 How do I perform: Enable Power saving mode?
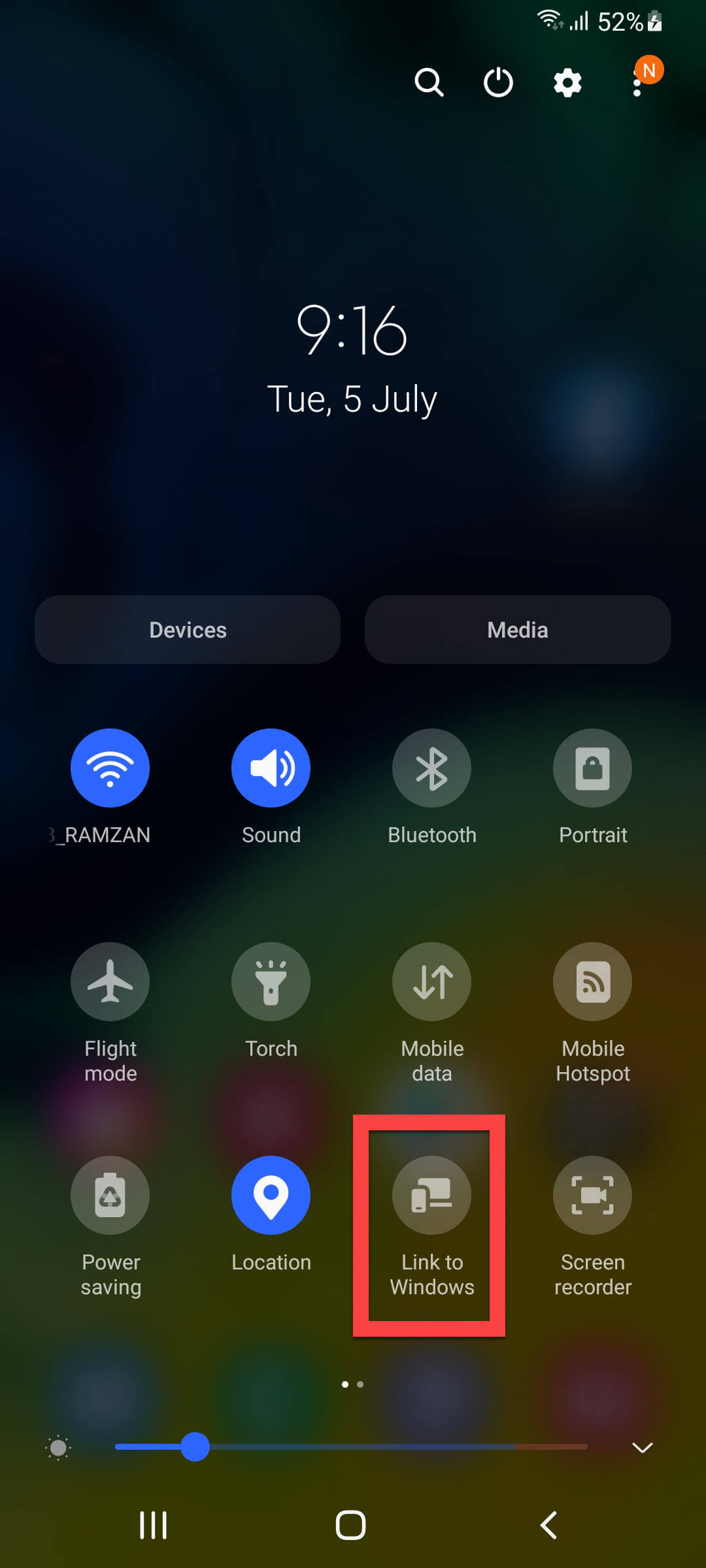tap(110, 1195)
